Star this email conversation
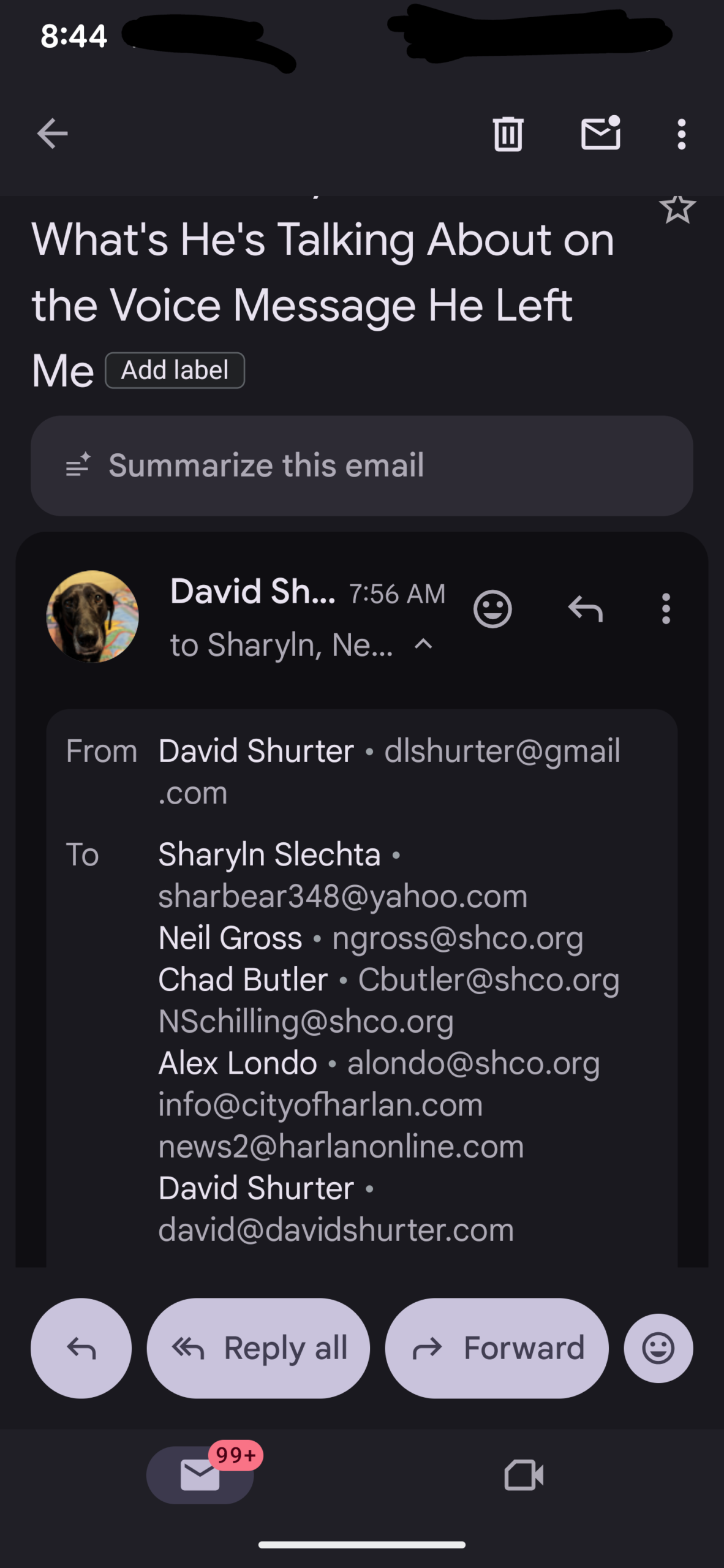 pos(677,209)
